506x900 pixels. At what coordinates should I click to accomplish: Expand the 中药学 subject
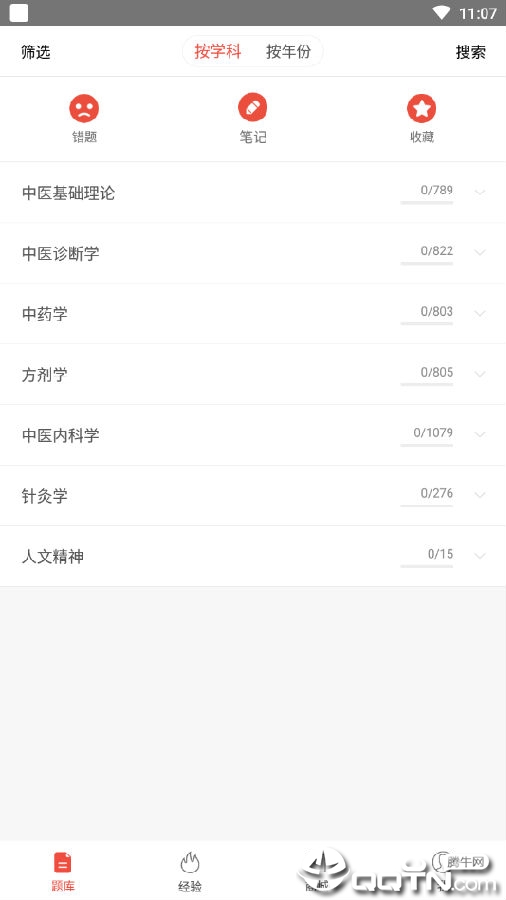click(x=253, y=314)
